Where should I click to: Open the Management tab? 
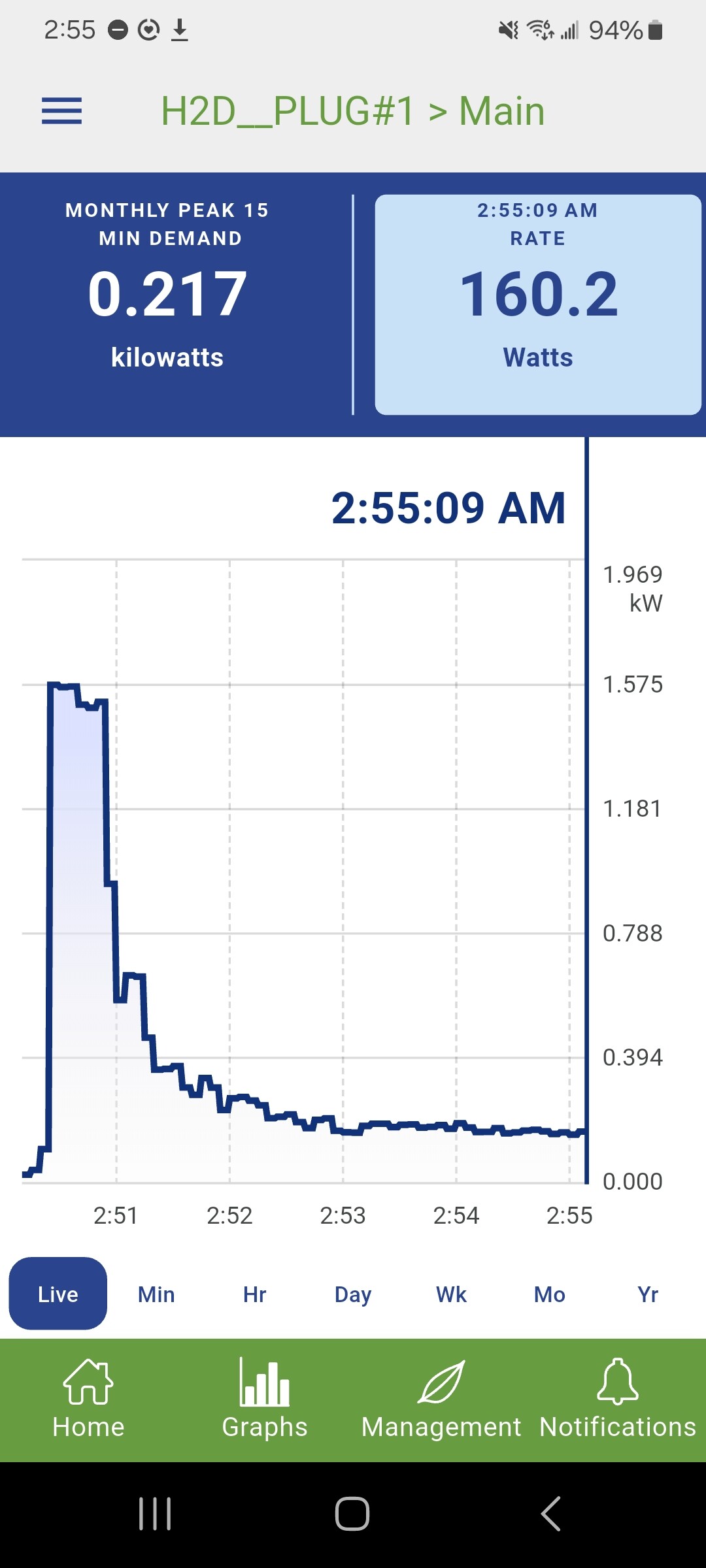click(441, 1399)
